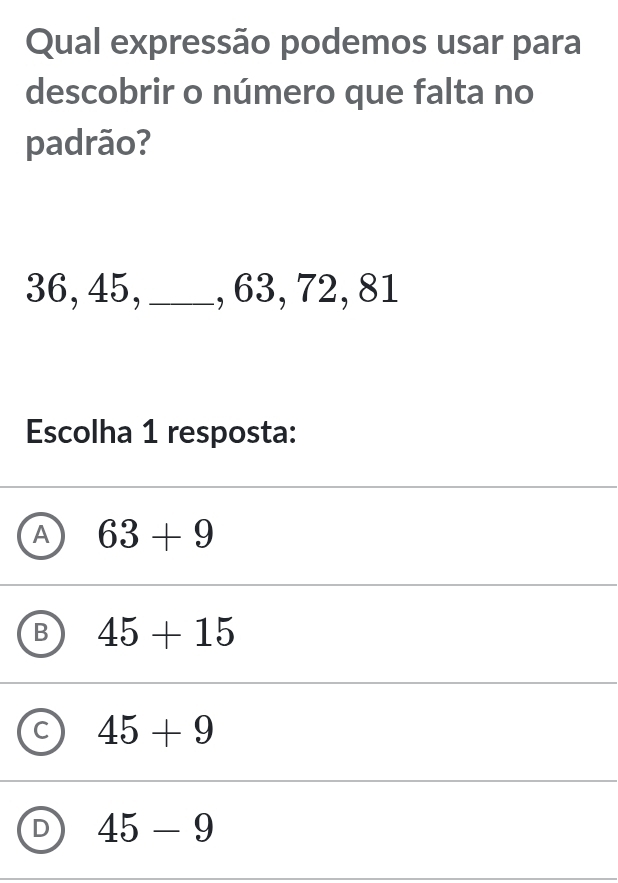
Task: Choose option B: 45 + 15
Action: [x=42, y=633]
